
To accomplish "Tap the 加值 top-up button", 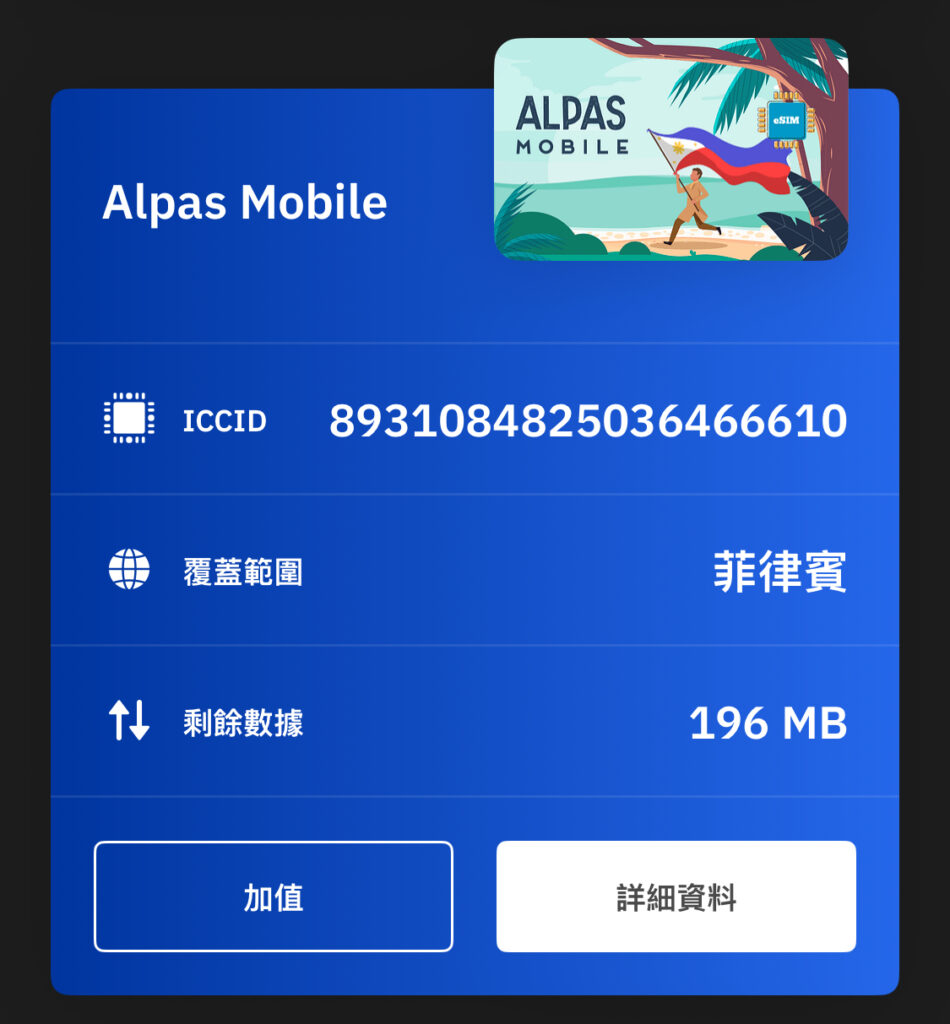I will (273, 896).
